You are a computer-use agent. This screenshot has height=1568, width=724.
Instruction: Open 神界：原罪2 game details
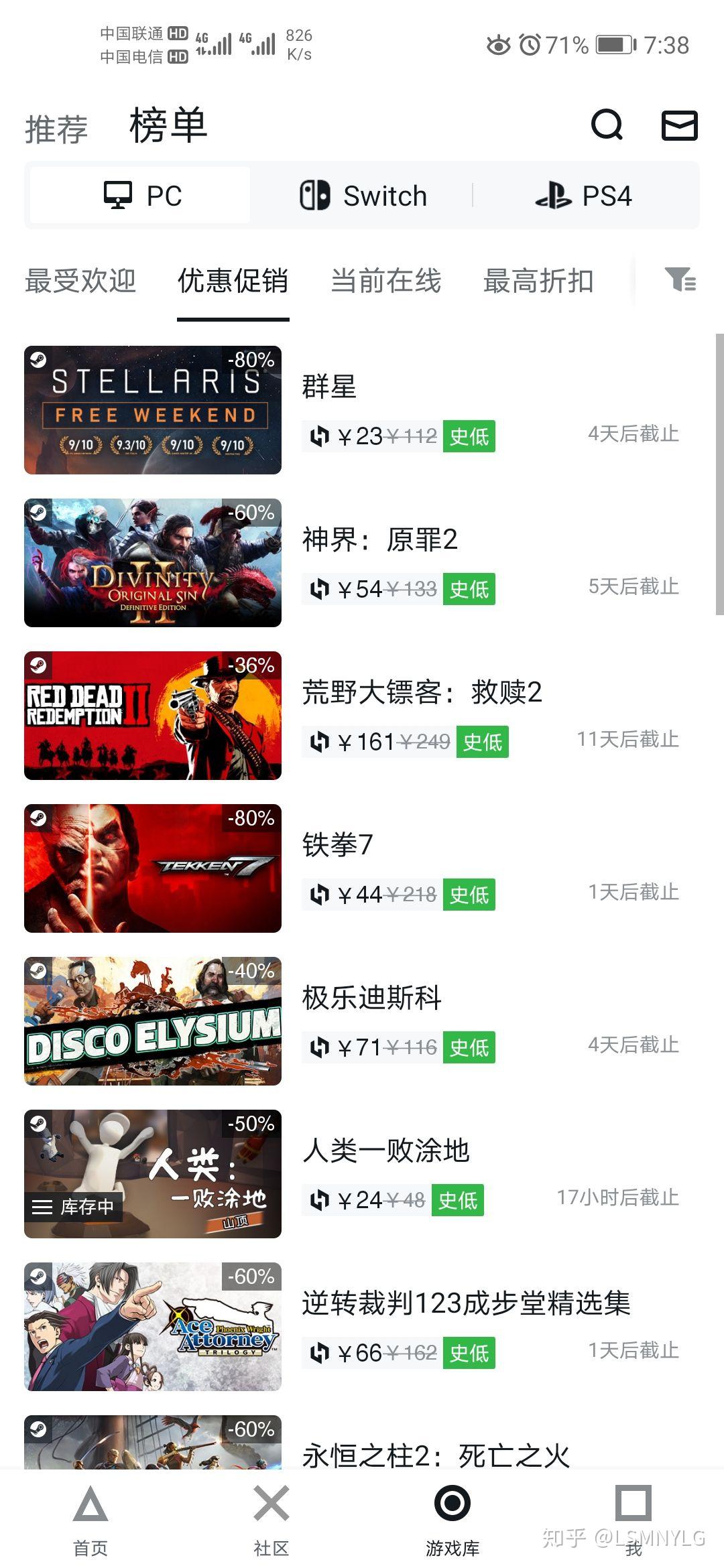379,539
